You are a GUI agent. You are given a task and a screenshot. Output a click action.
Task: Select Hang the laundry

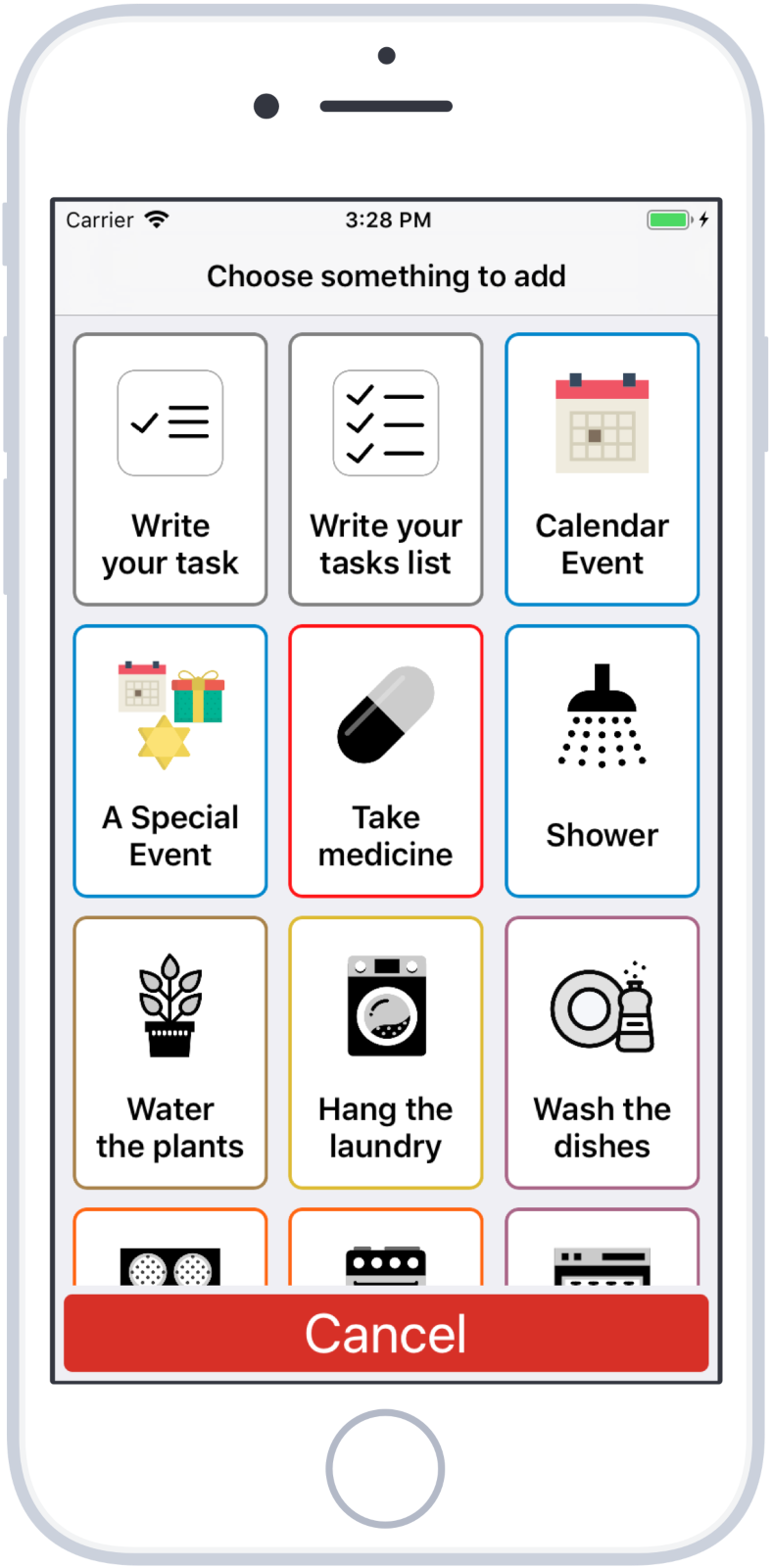click(386, 1053)
